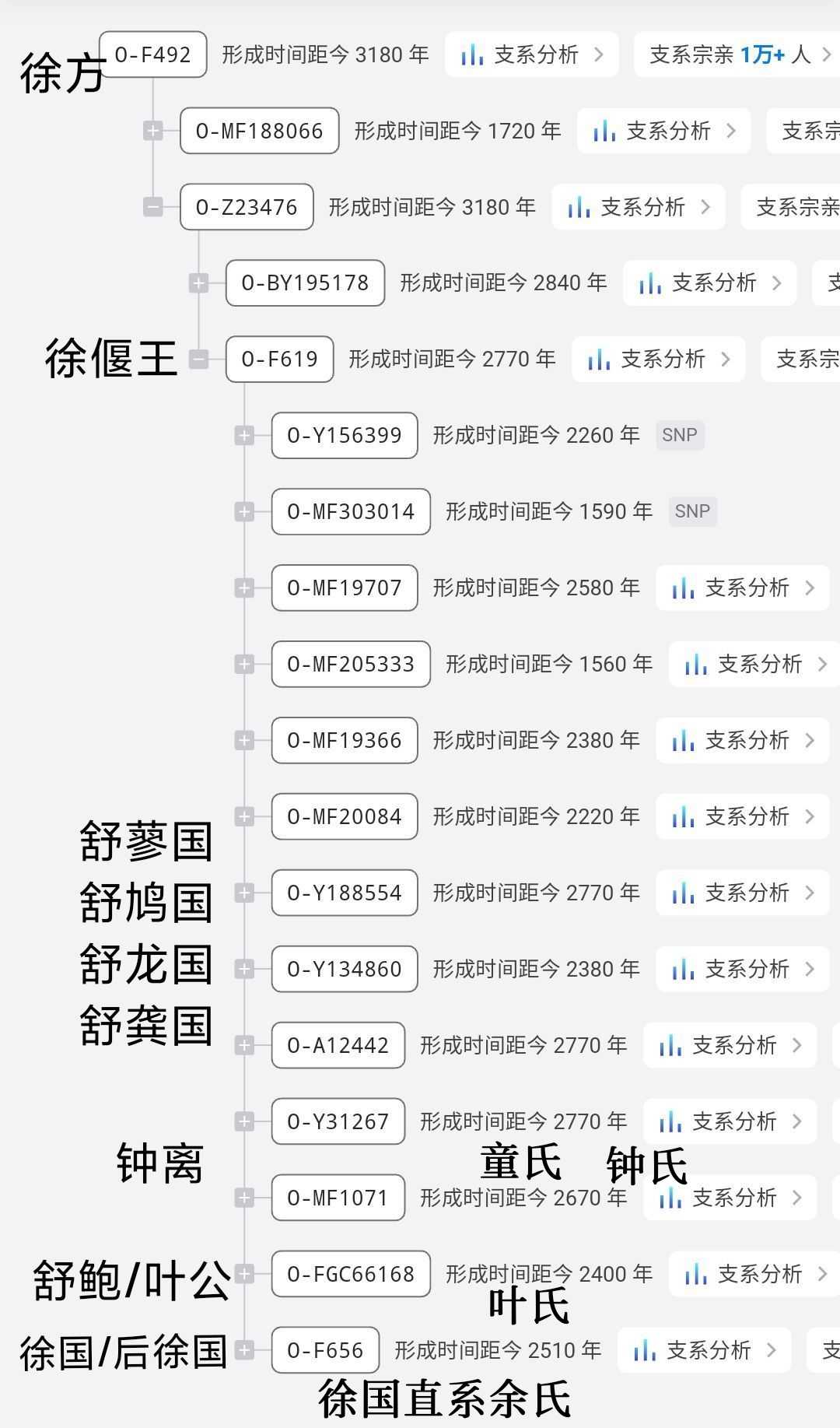This screenshot has width=840, height=1428.
Task: Open branch analysis for O-F492
Action: pos(532,54)
